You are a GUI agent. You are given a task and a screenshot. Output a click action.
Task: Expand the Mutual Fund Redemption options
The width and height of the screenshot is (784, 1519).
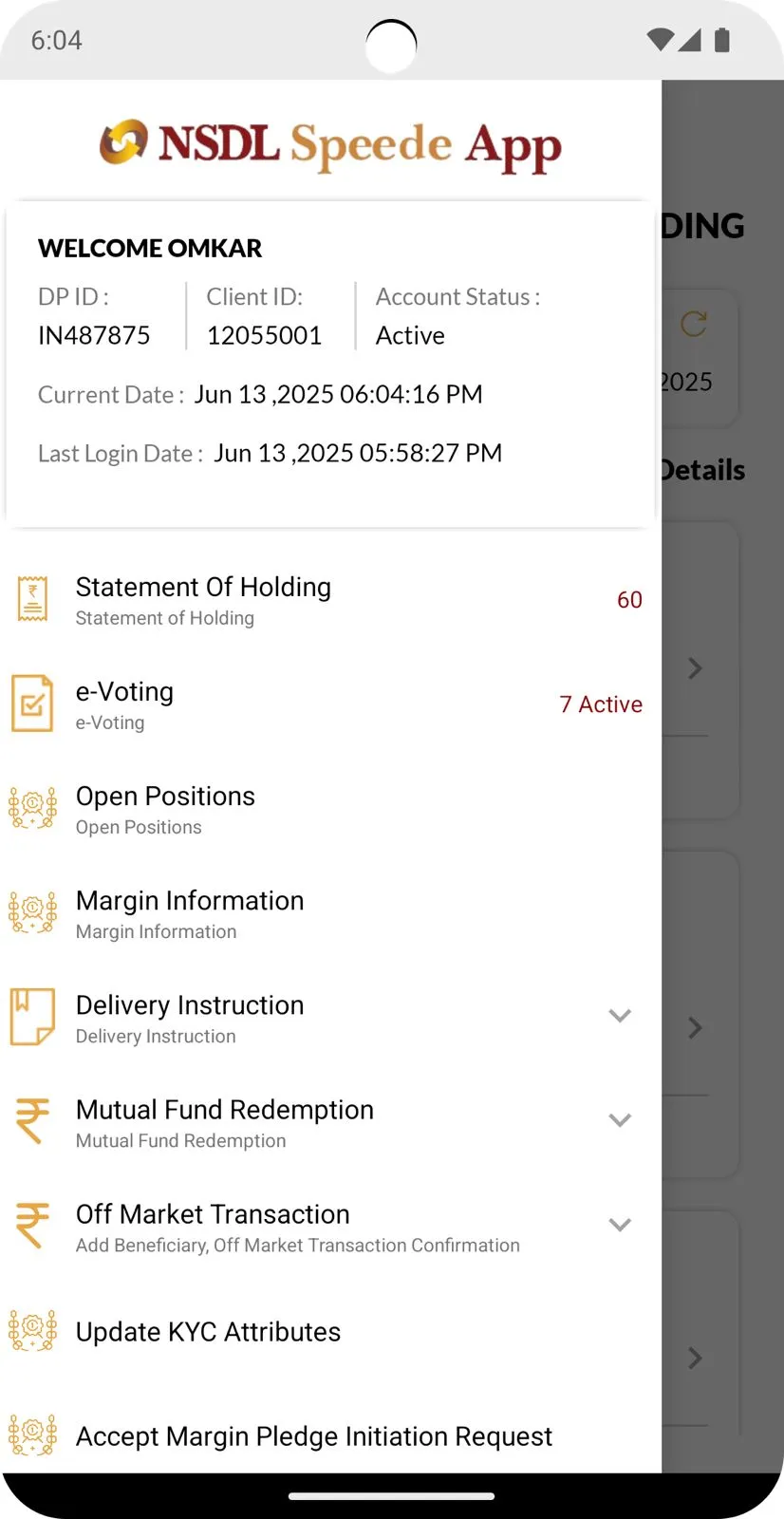click(620, 1119)
